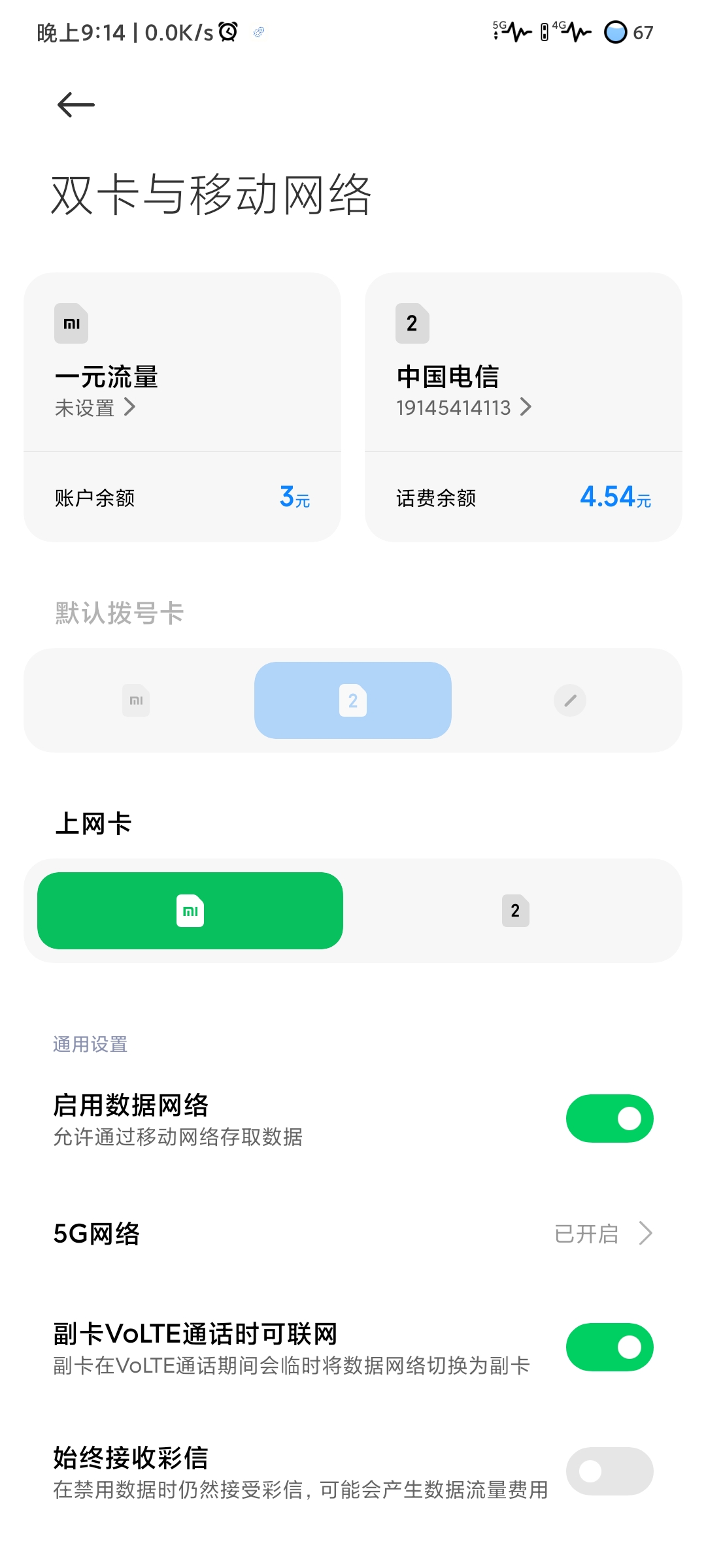The height and width of the screenshot is (1568, 706).
Task: Tap the pencil option under 默认拨号卡
Action: (x=570, y=700)
